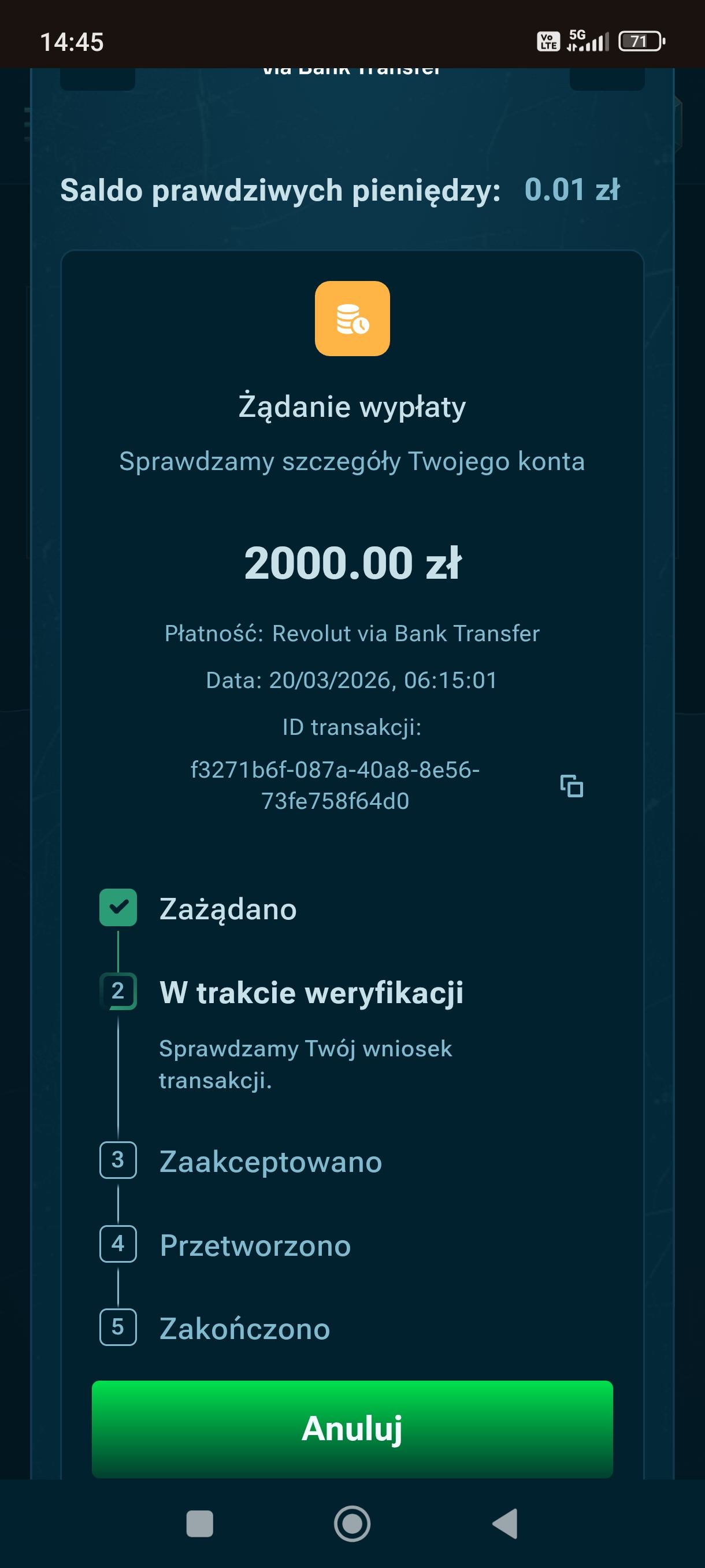
Task: Copy the transaction ID
Action: click(x=571, y=786)
